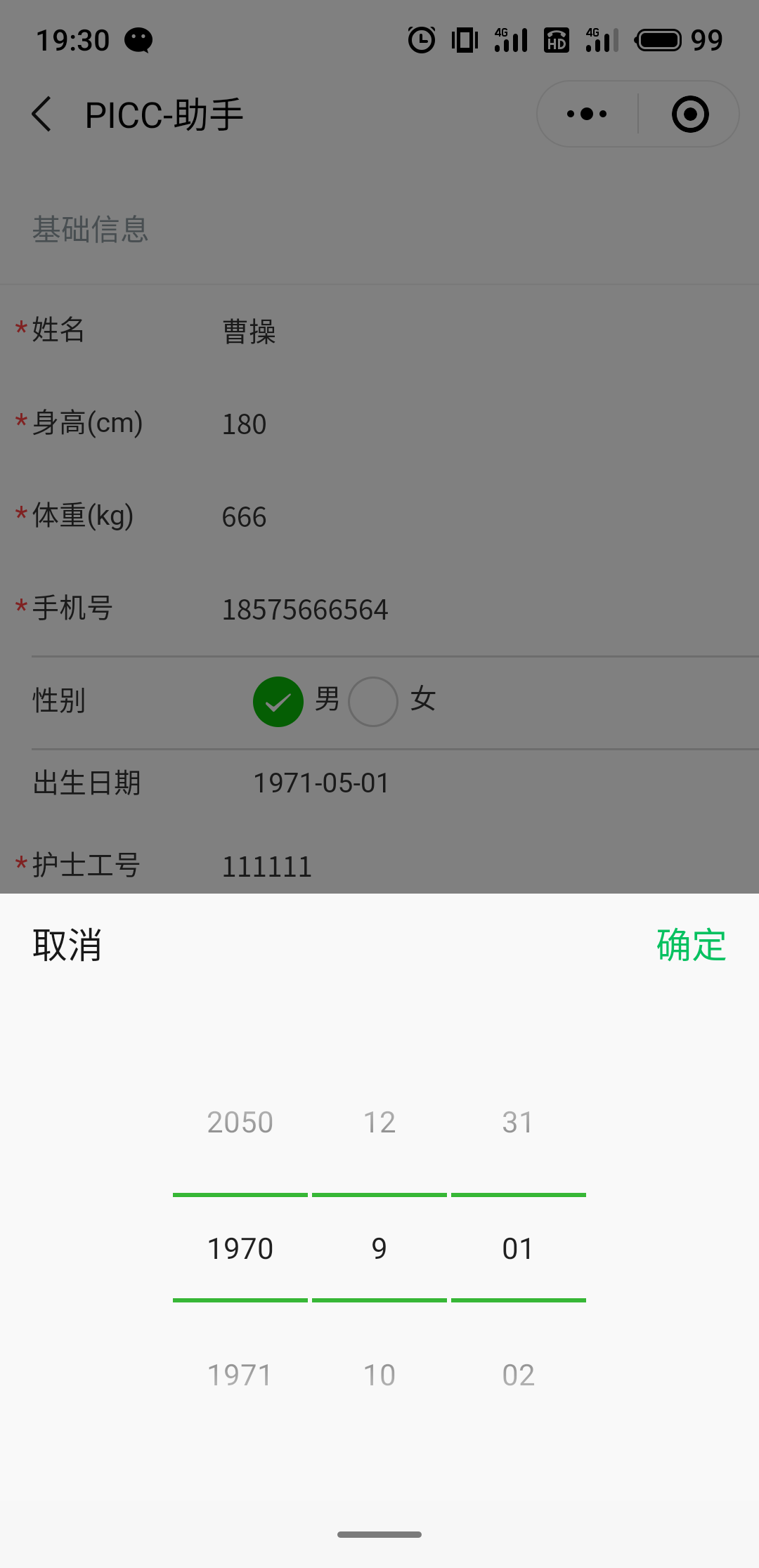Viewport: 759px width, 1568px height.
Task: Close the mini program with the circle icon
Action: (x=690, y=114)
